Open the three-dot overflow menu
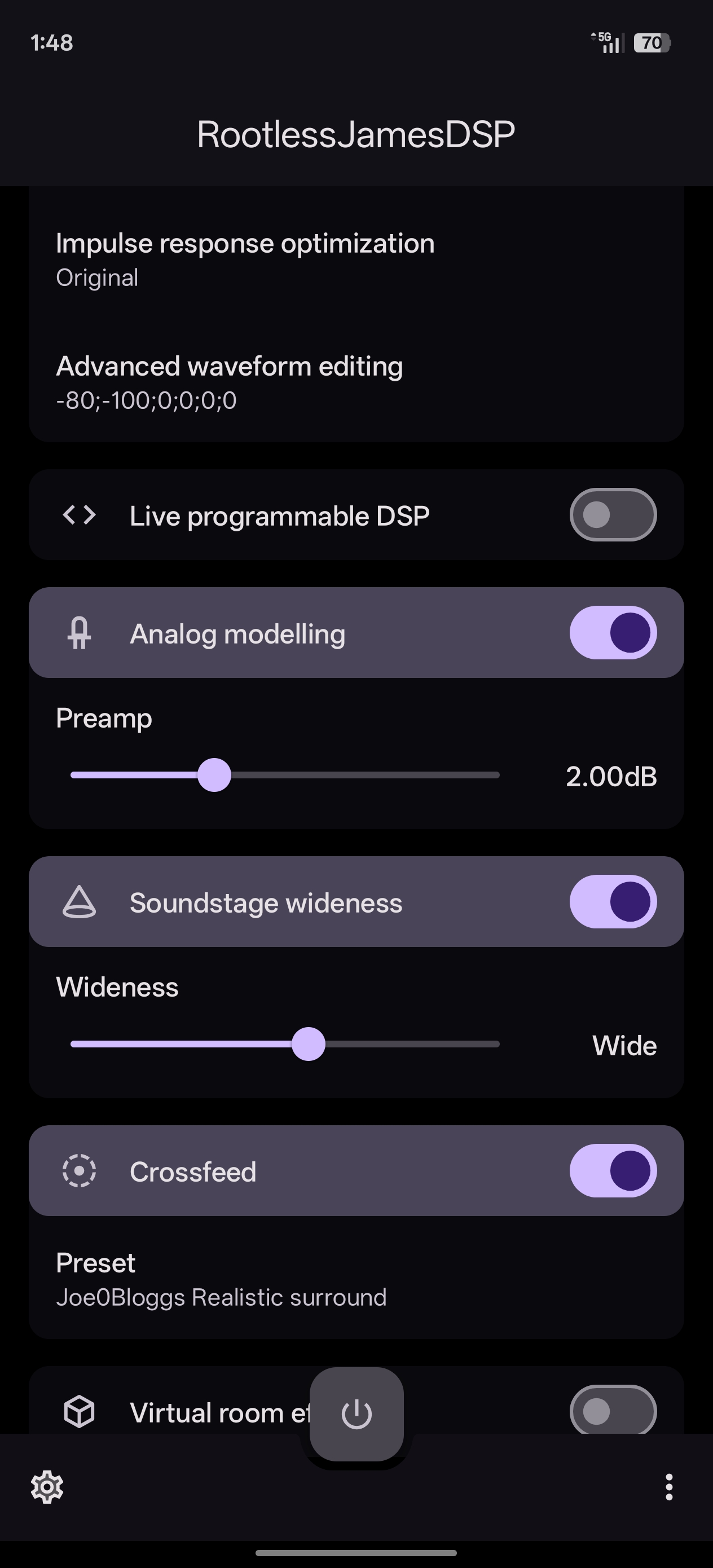Screen dimensions: 713x1568 [668, 1487]
